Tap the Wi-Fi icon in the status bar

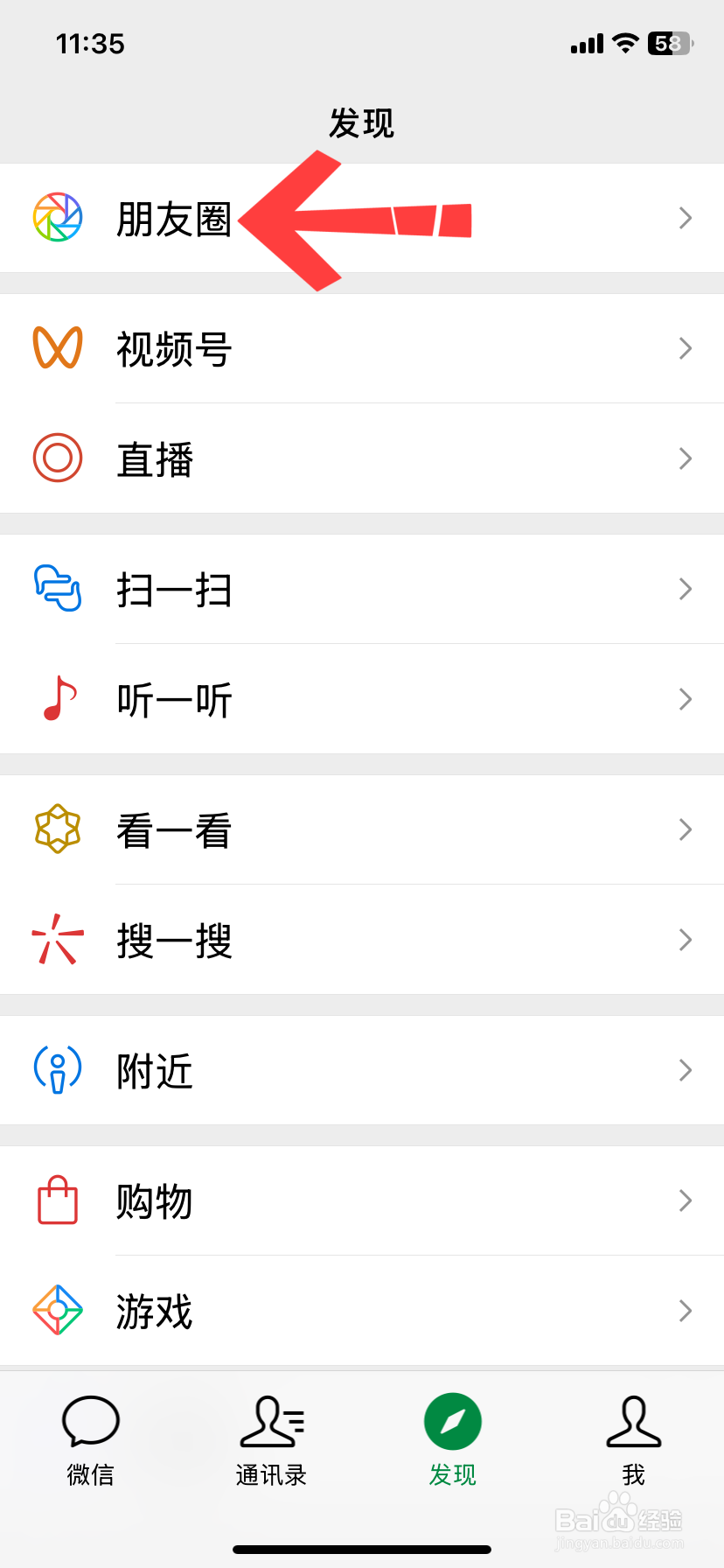[x=626, y=43]
